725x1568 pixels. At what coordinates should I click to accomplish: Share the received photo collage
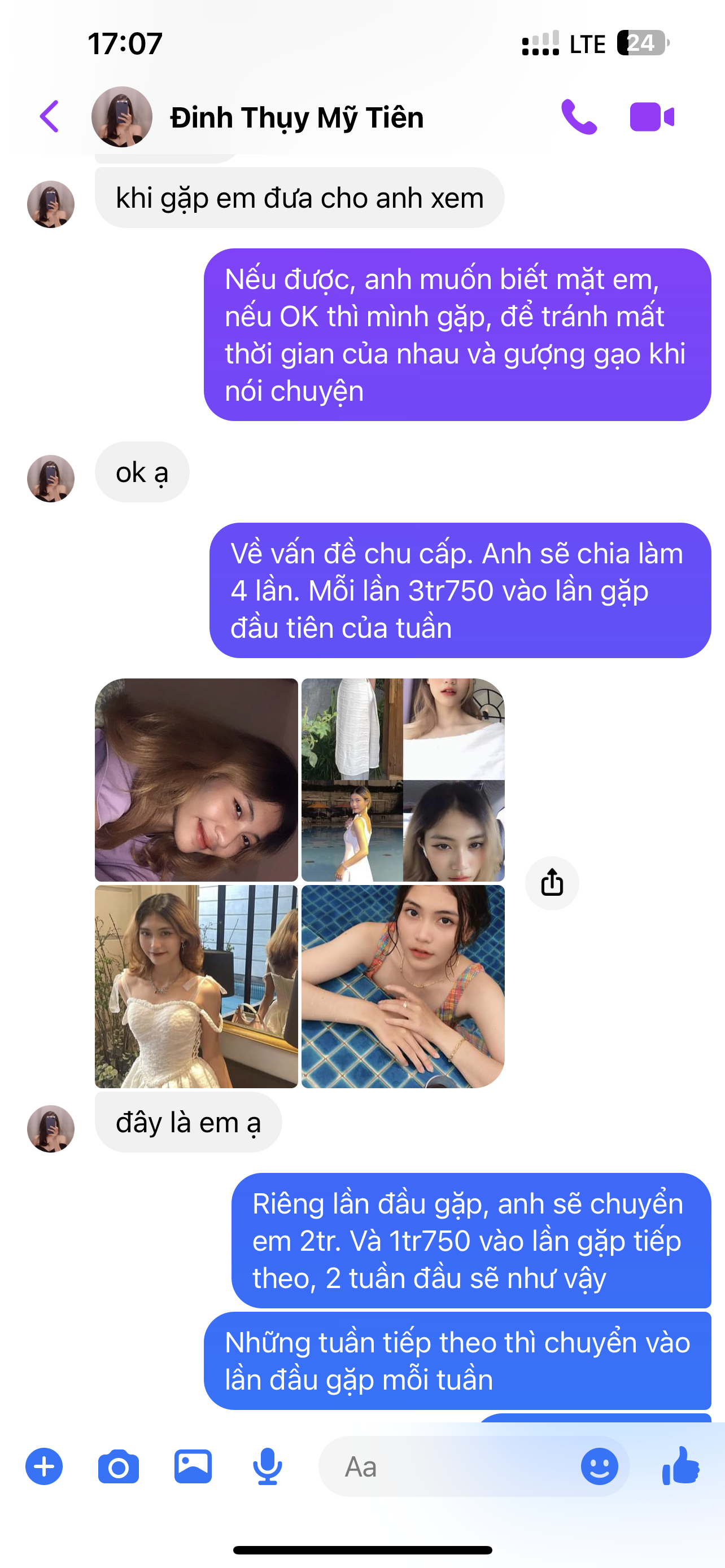tap(552, 883)
